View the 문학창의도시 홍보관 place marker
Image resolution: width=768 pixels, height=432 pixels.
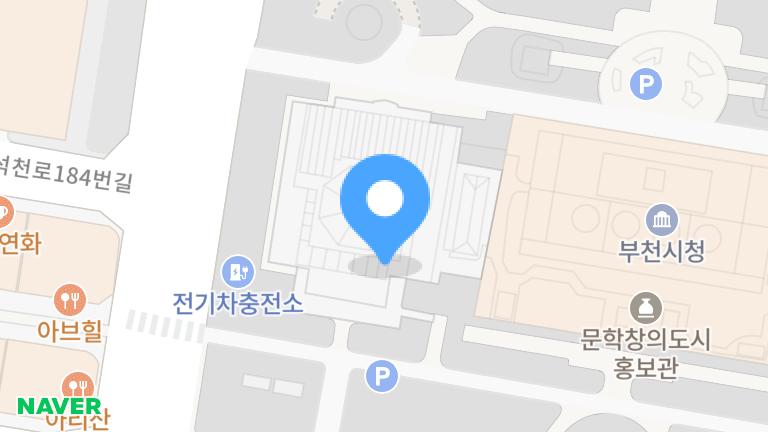644,308
